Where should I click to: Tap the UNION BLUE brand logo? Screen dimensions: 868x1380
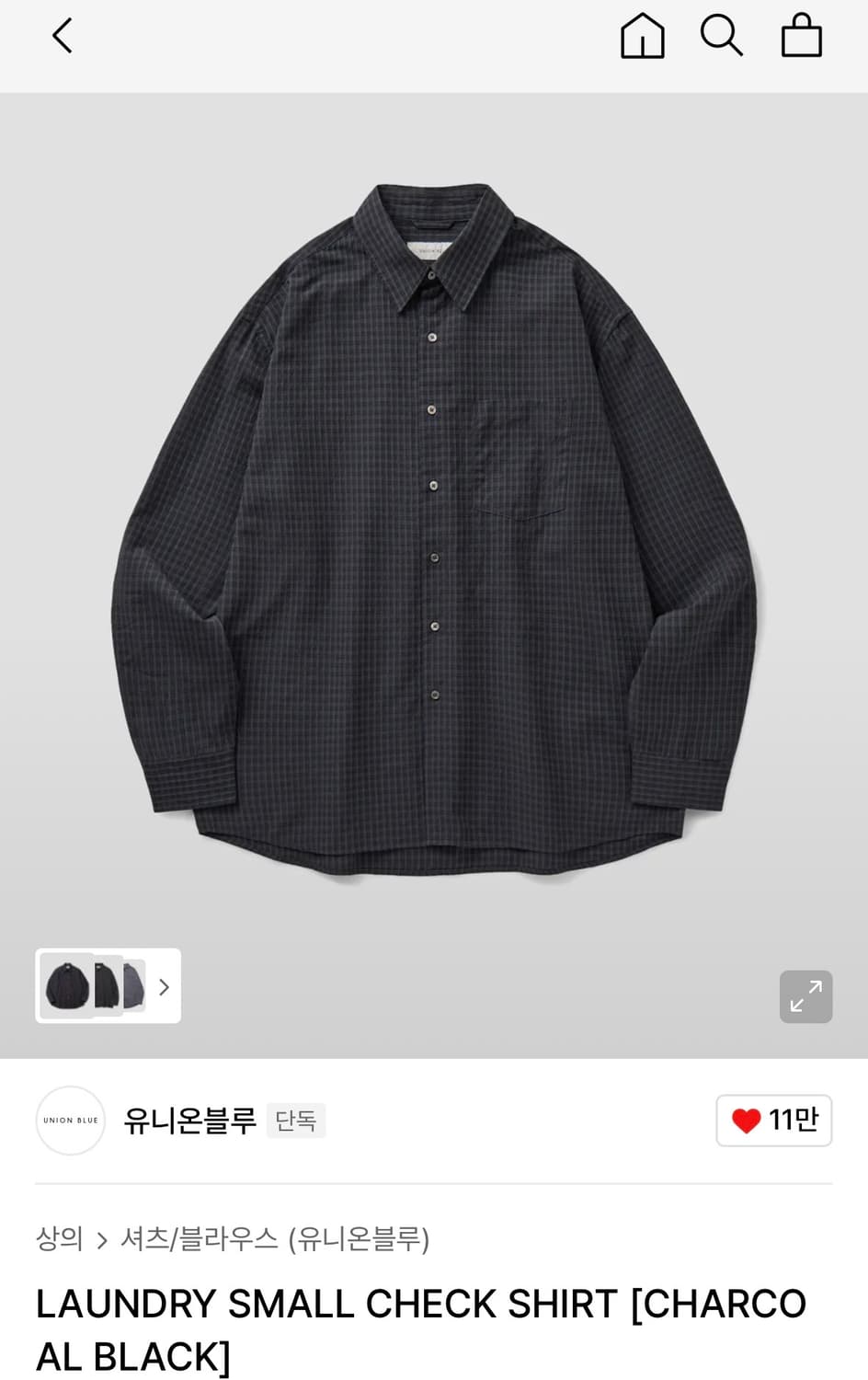pos(70,1121)
